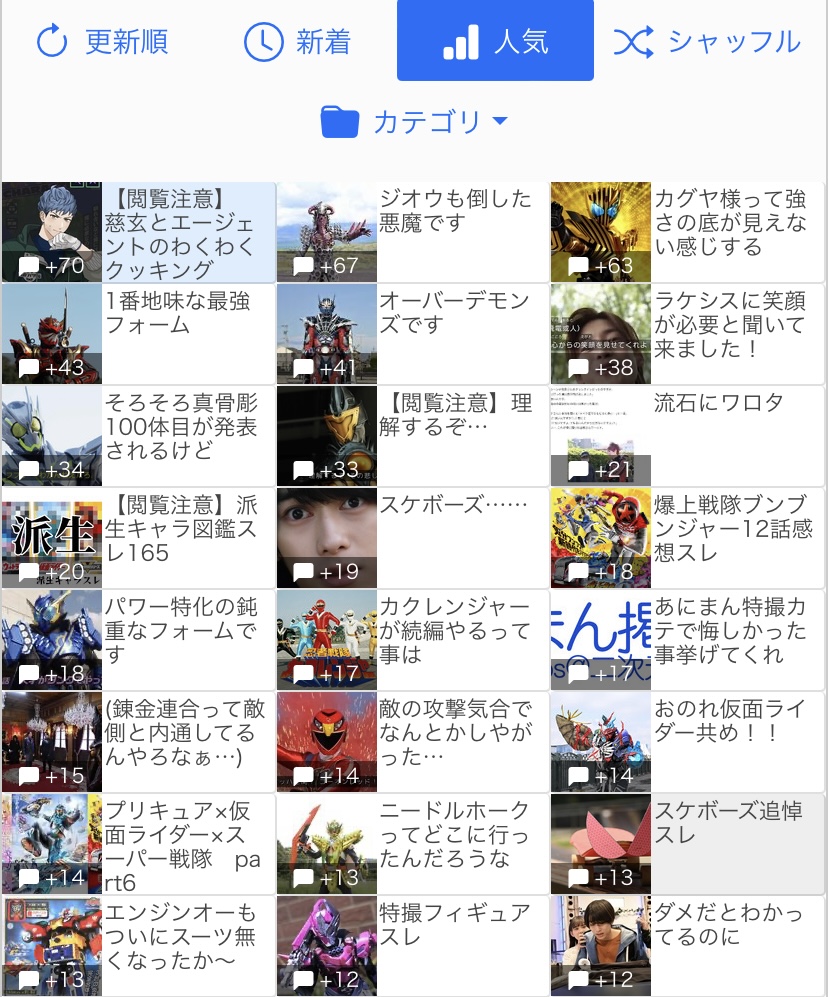This screenshot has height=997, width=828.
Task: Switch to the 新着 tab
Action: coord(298,41)
